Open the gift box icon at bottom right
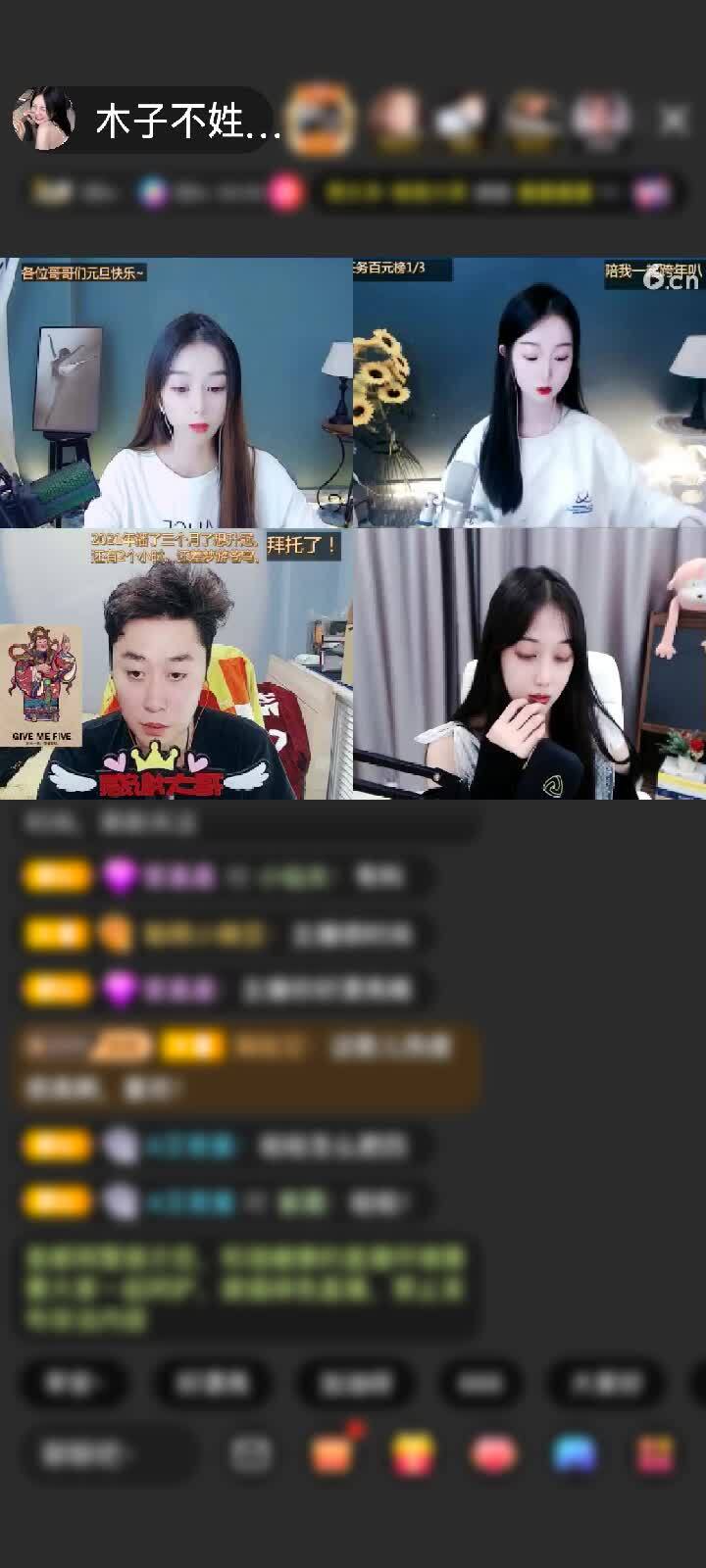706x1568 pixels. tap(656, 1453)
